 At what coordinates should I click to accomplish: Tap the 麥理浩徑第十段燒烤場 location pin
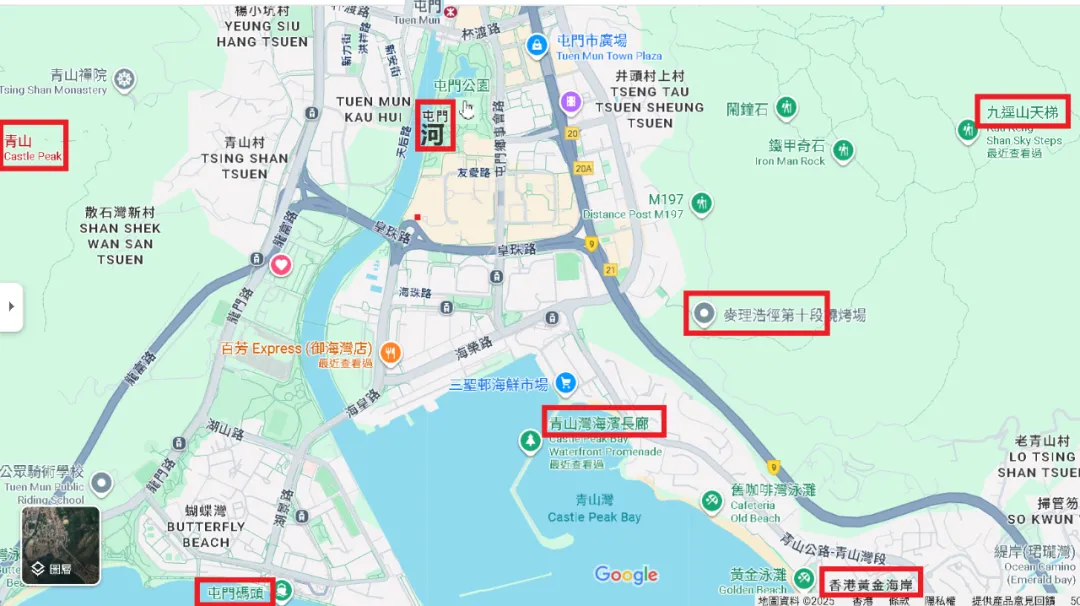pyautogui.click(x=704, y=314)
